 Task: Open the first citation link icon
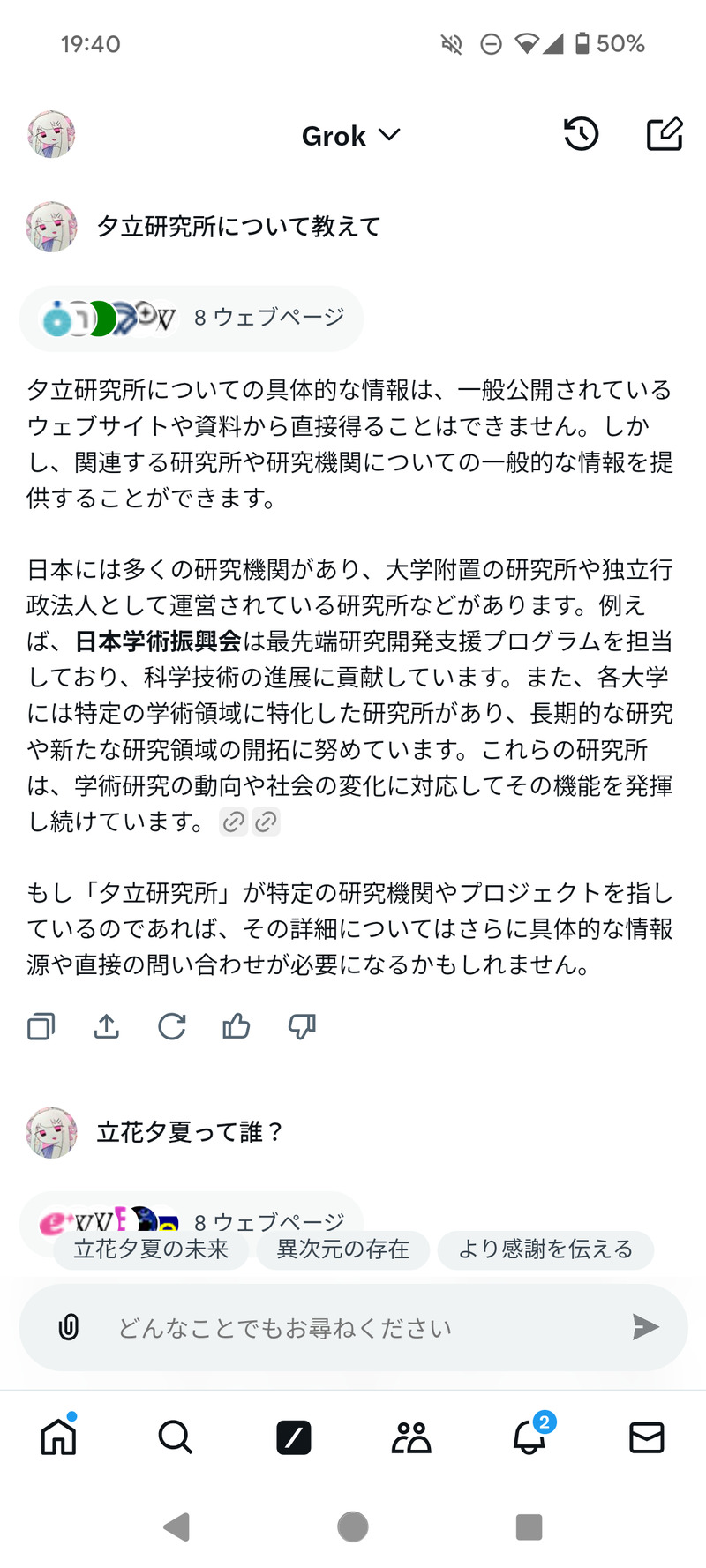[233, 822]
